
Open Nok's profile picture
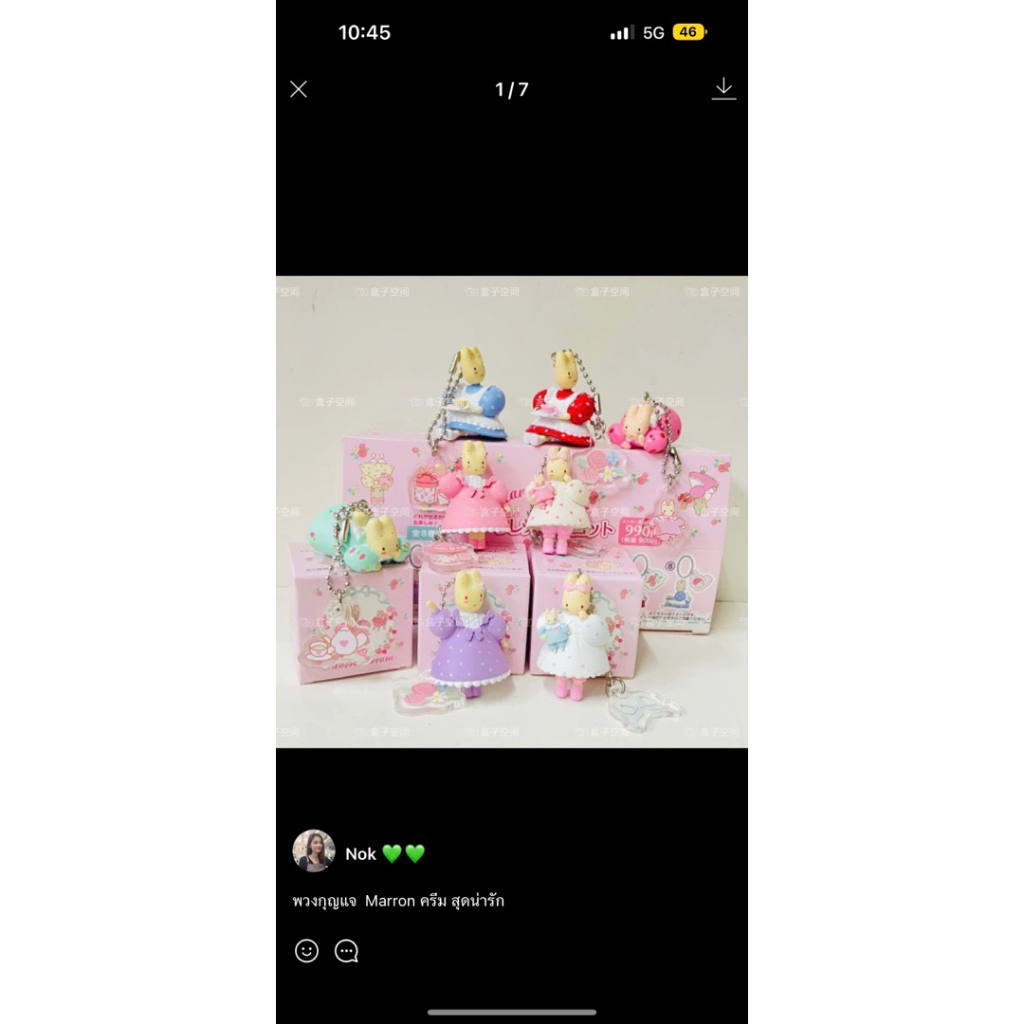(x=314, y=851)
